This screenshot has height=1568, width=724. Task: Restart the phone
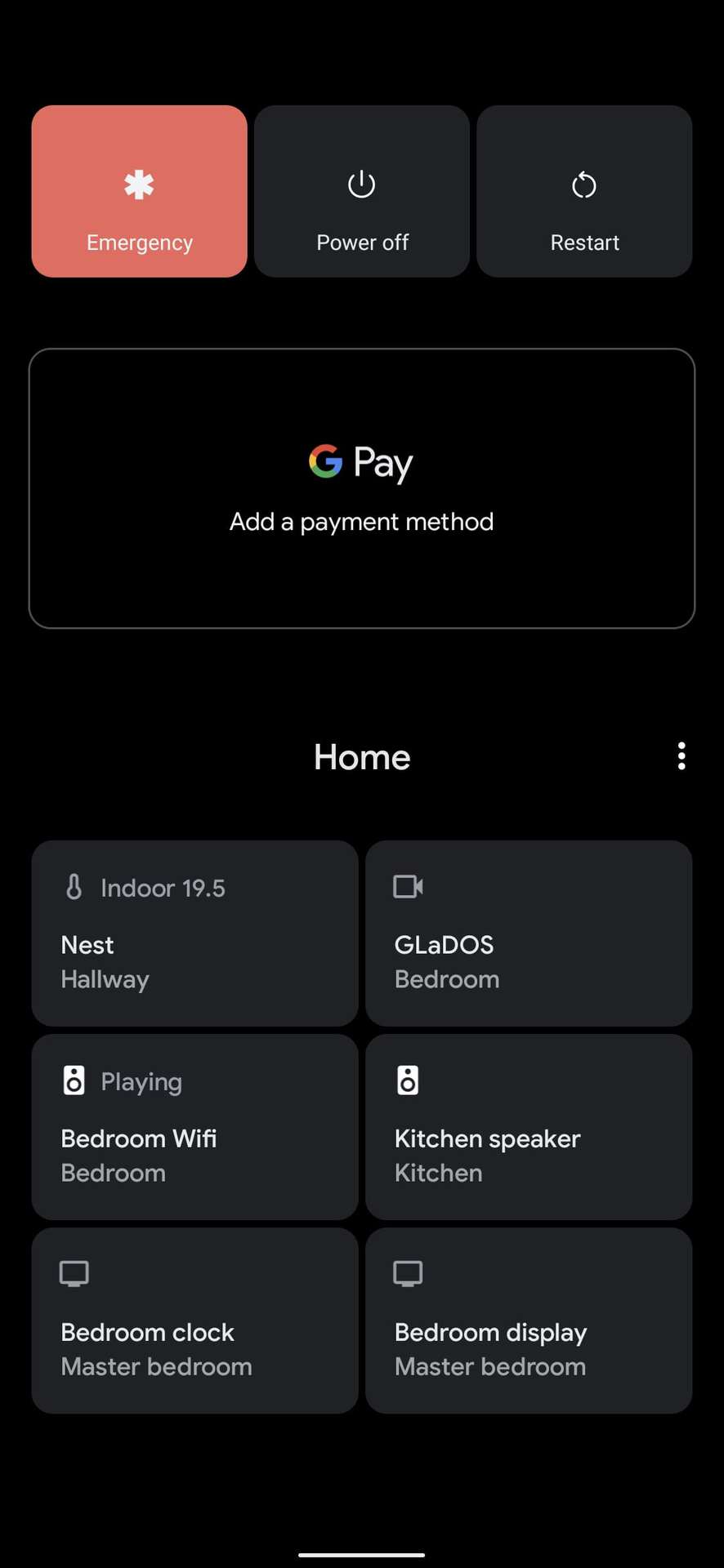click(584, 191)
